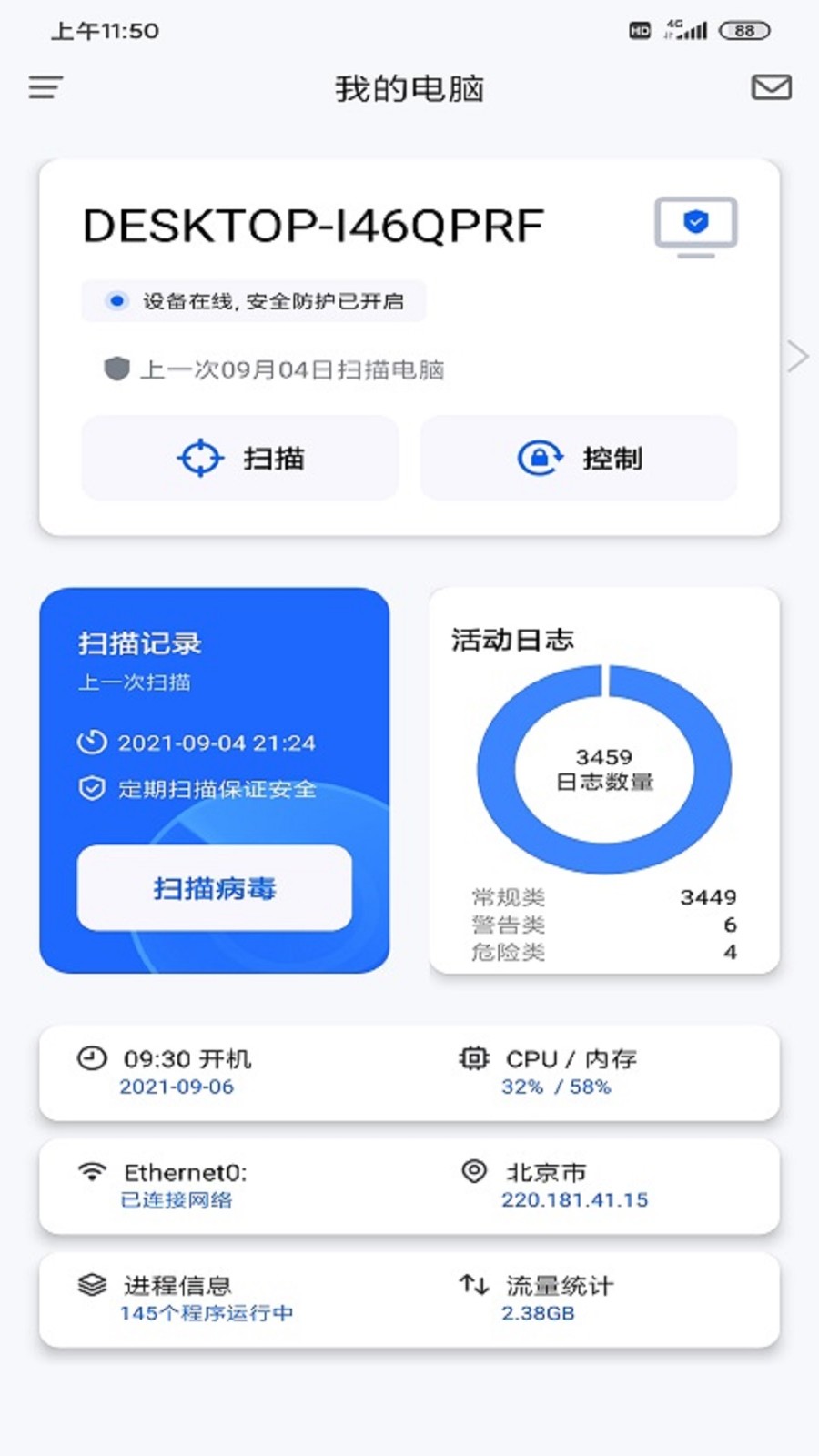The width and height of the screenshot is (819, 1456).
Task: Open the 控制 panel
Action: pyautogui.click(x=579, y=458)
